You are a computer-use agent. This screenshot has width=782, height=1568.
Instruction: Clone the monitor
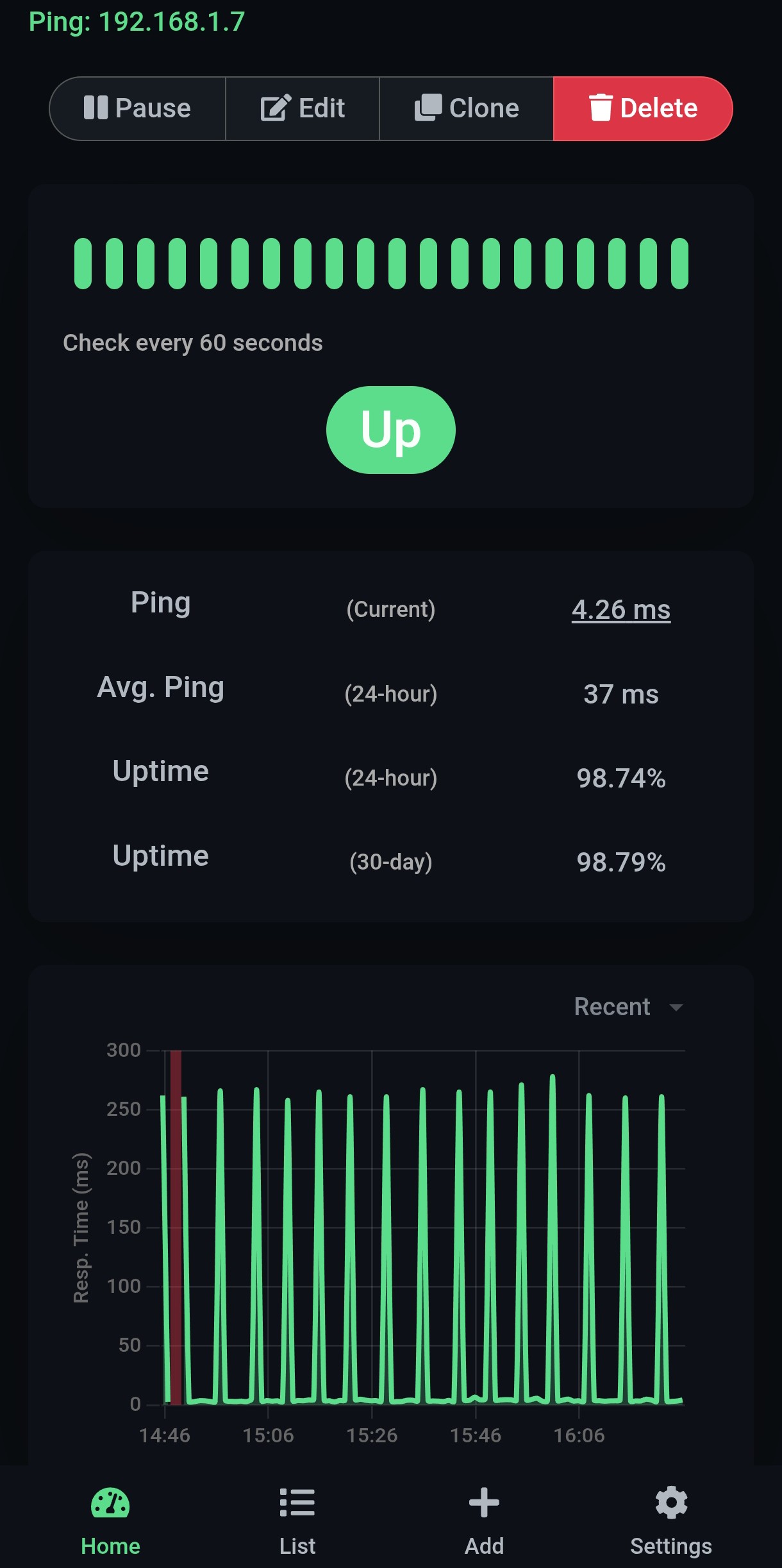(x=467, y=108)
